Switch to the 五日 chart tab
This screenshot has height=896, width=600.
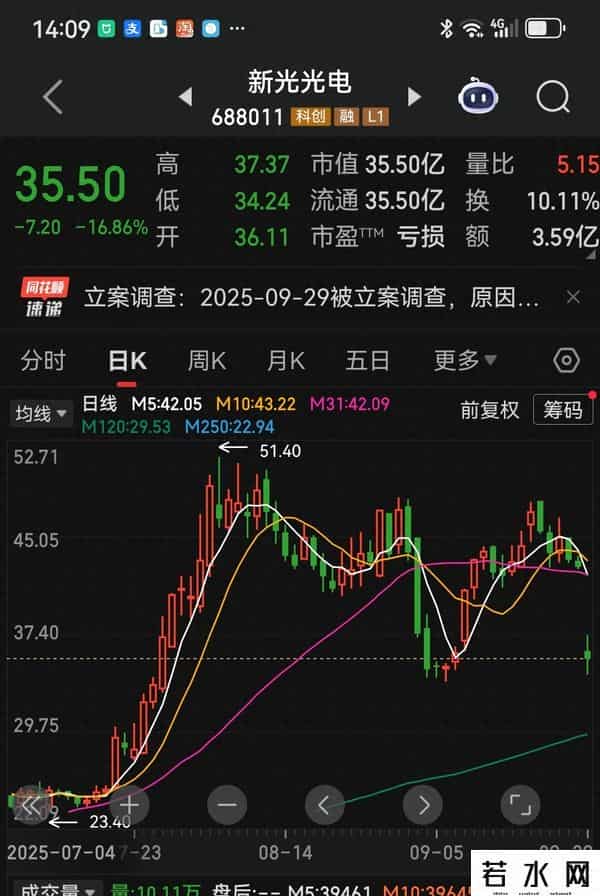click(x=367, y=361)
